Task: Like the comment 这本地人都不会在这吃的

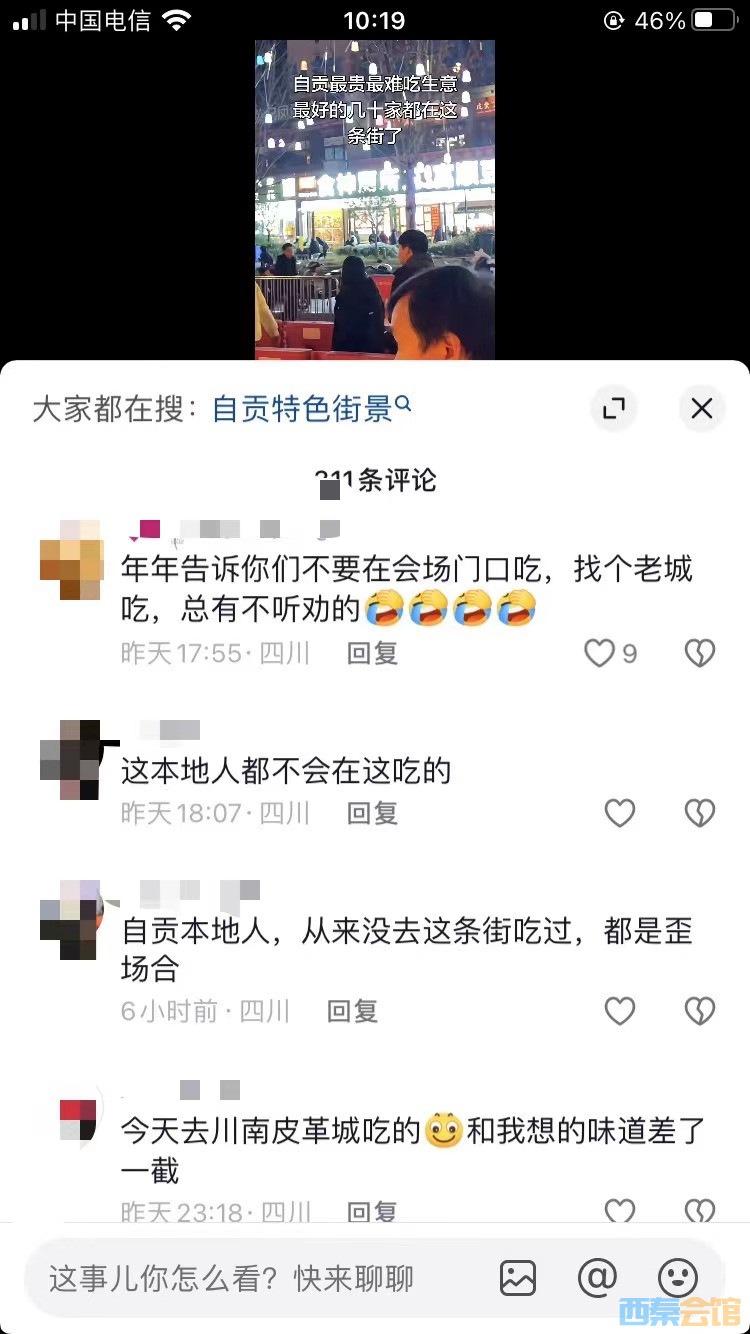Action: 620,813
